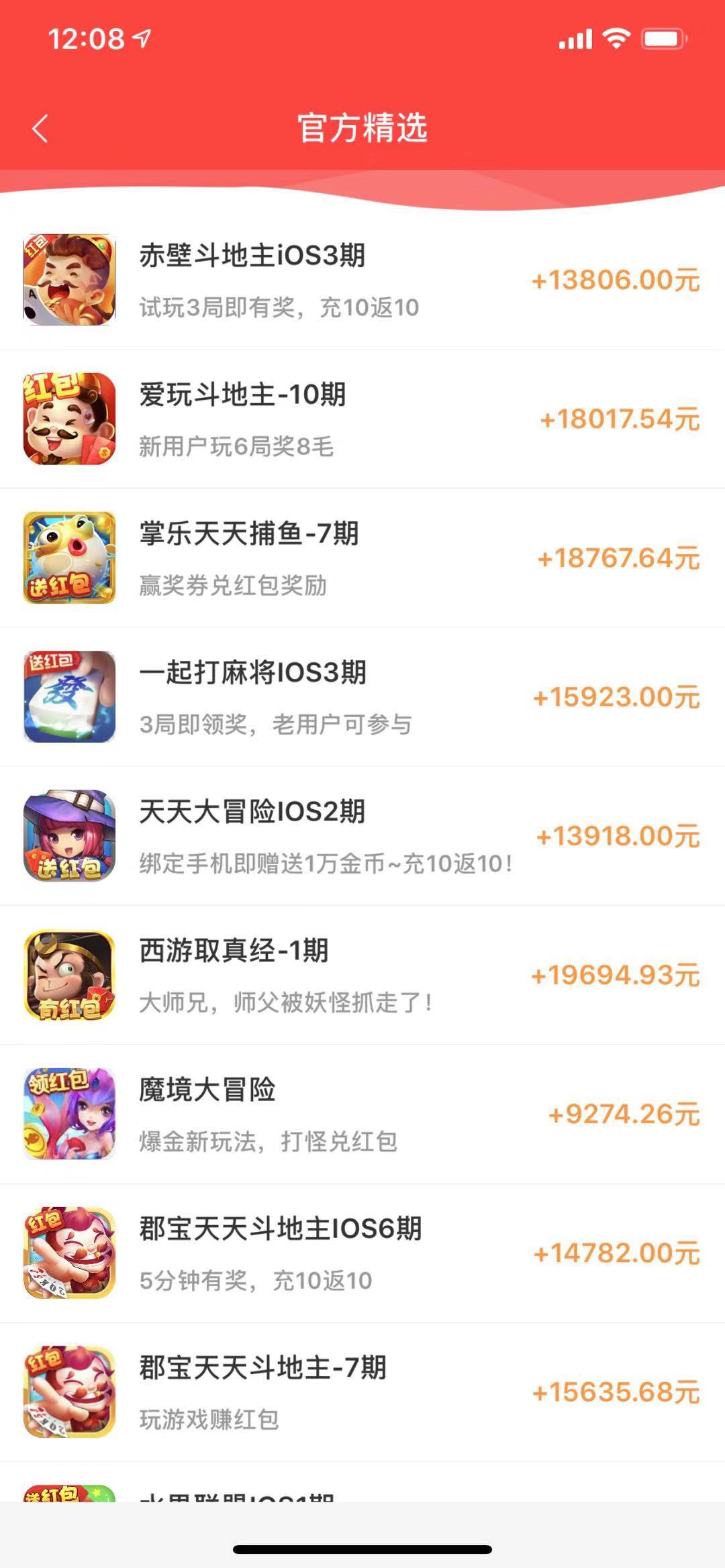725x1568 pixels.
Task: Open the 魔境大冒险 game icon
Action: (x=69, y=1112)
